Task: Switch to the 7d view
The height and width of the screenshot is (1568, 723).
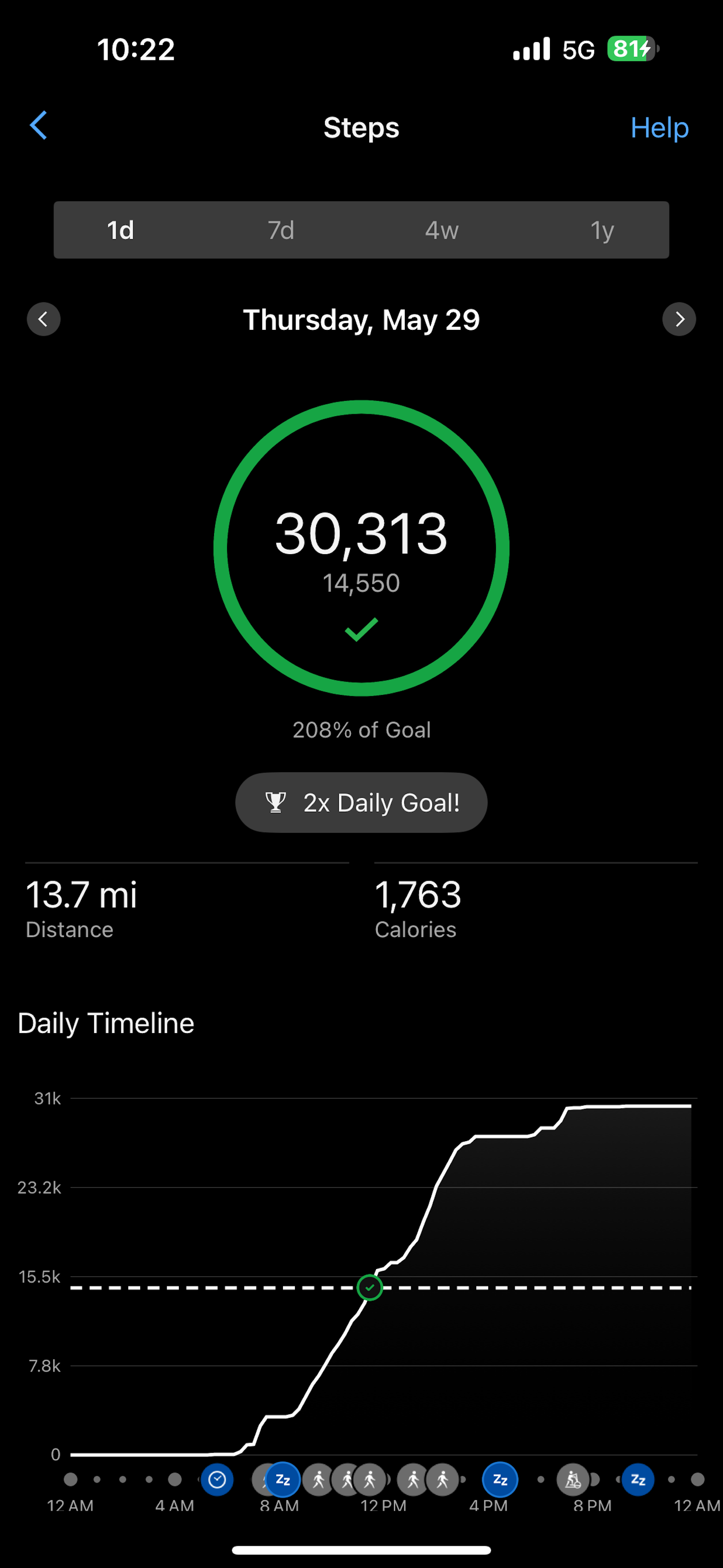Action: coord(281,230)
